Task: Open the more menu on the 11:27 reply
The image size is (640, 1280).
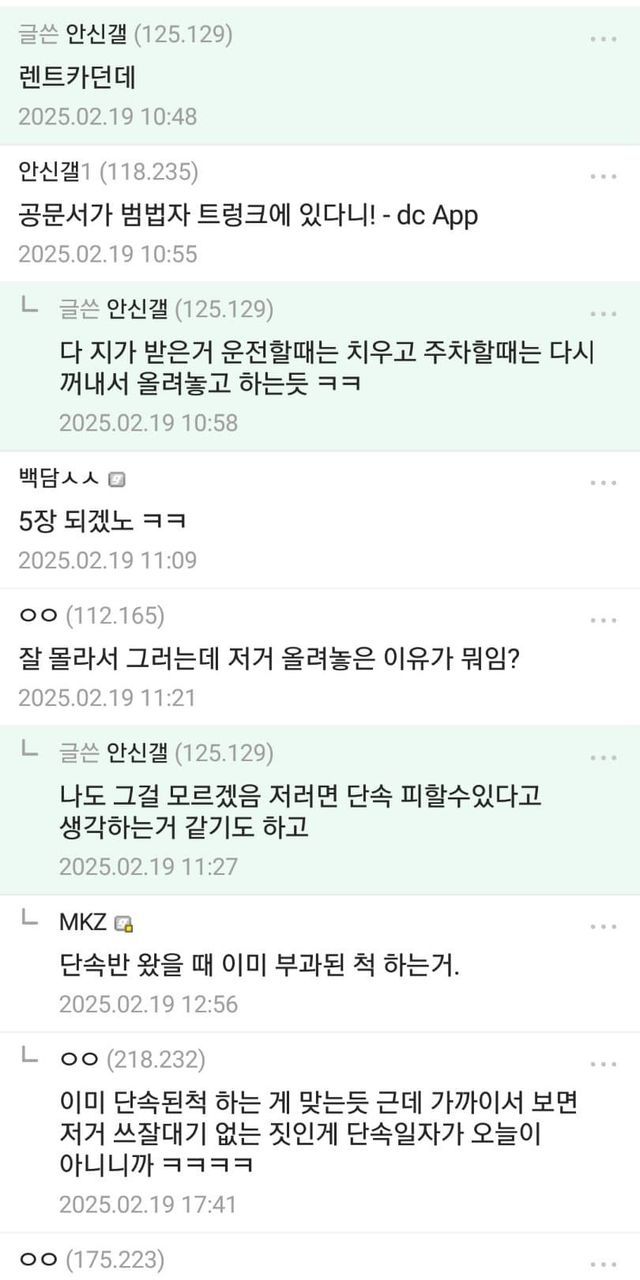Action: [603, 757]
